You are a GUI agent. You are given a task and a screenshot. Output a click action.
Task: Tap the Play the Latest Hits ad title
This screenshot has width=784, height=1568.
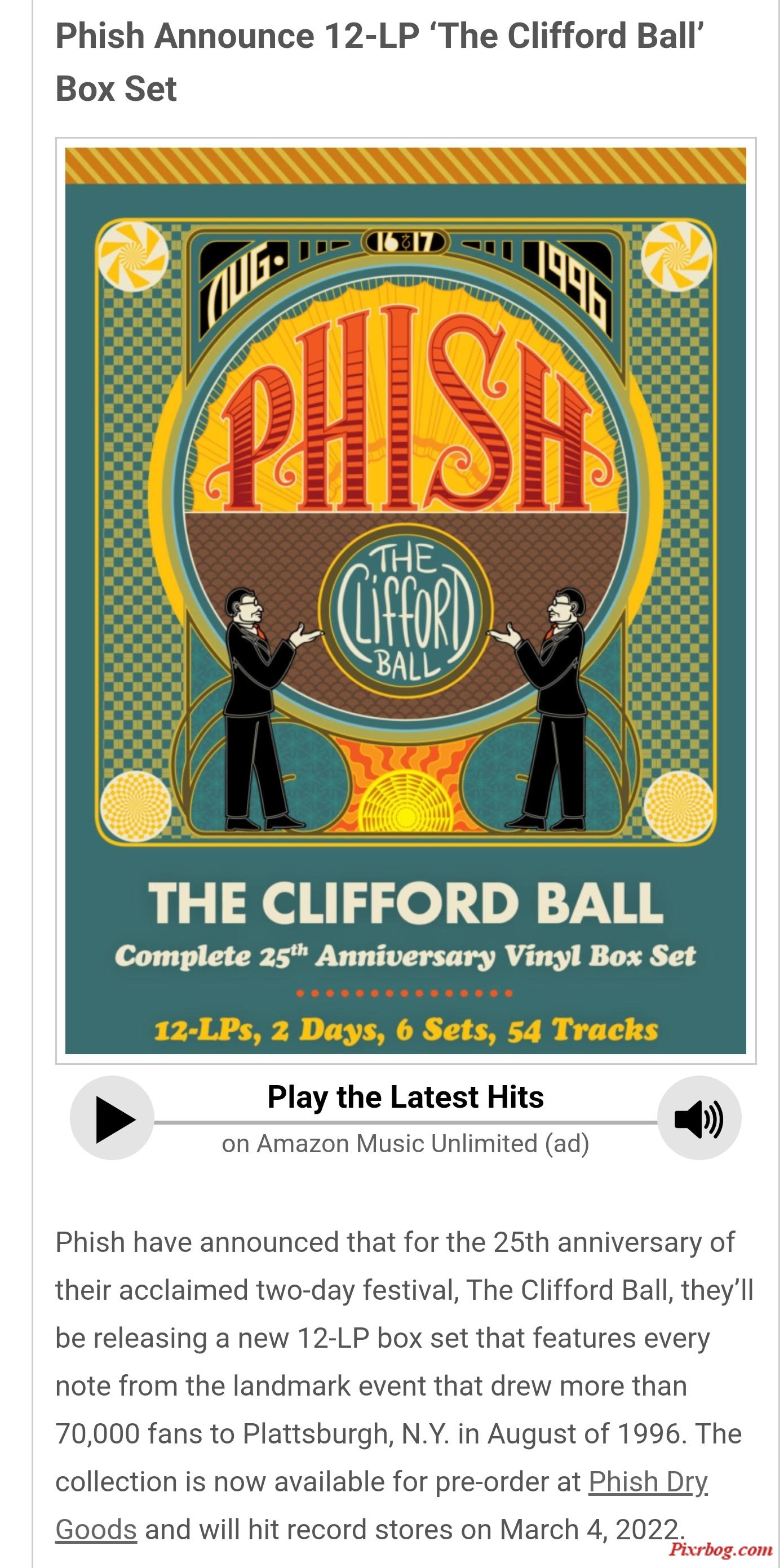[x=405, y=1098]
